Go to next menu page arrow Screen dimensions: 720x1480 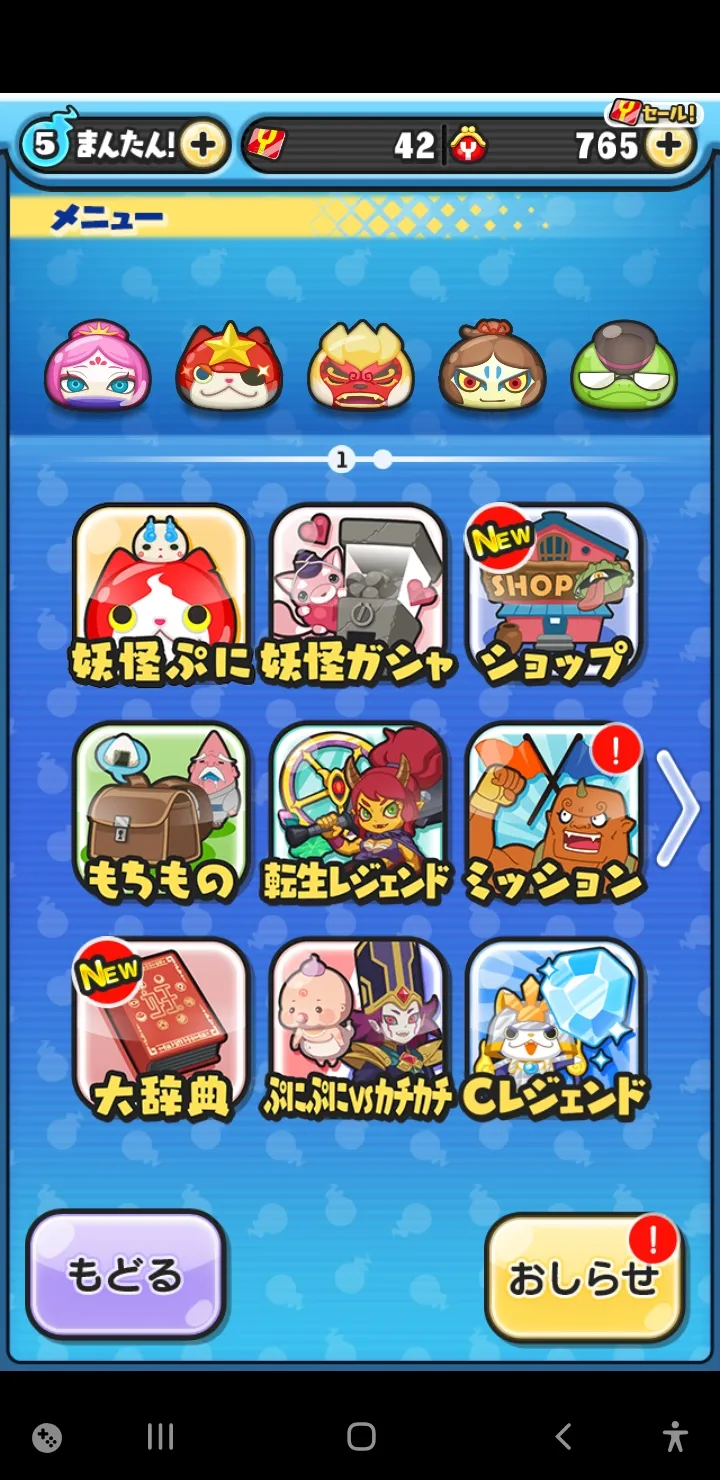click(679, 808)
